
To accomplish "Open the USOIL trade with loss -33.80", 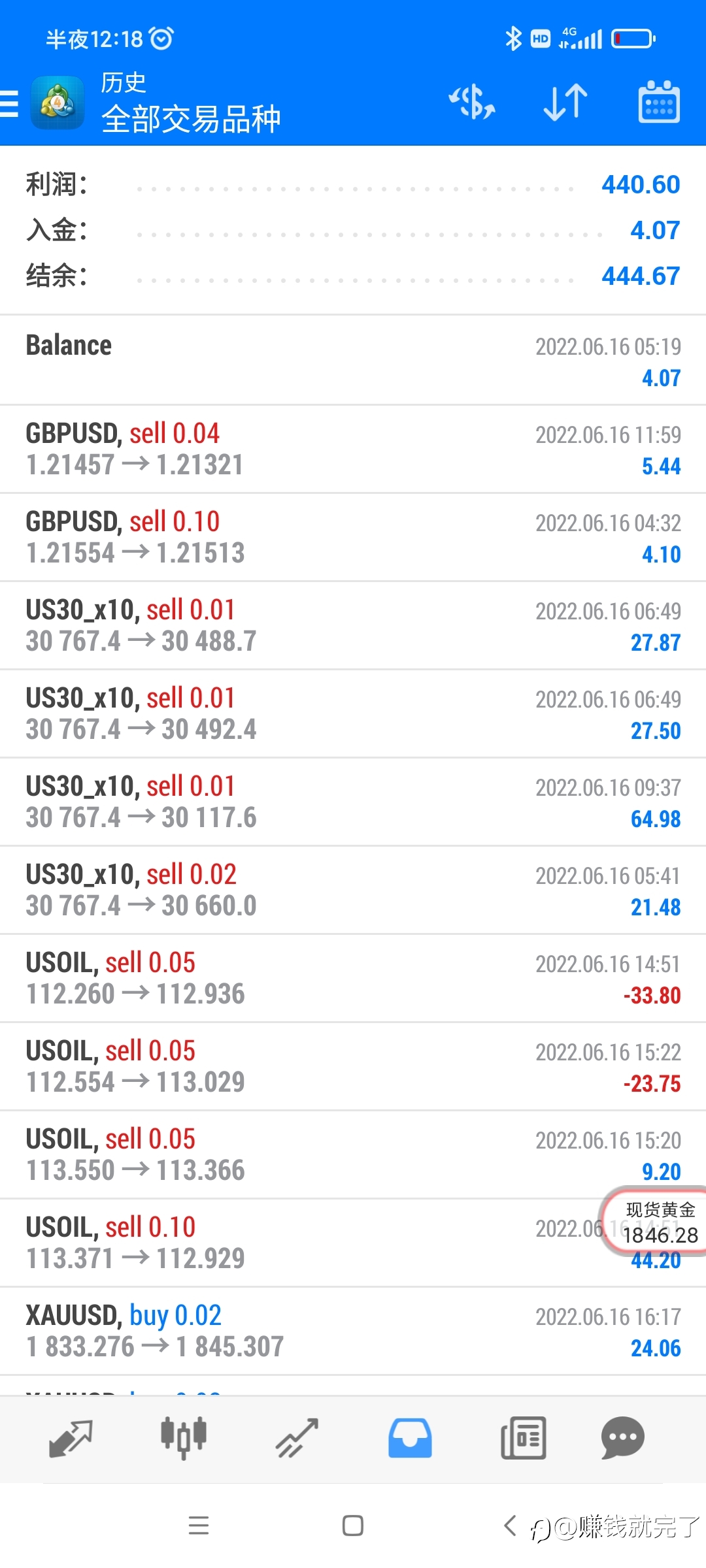I will [353, 979].
